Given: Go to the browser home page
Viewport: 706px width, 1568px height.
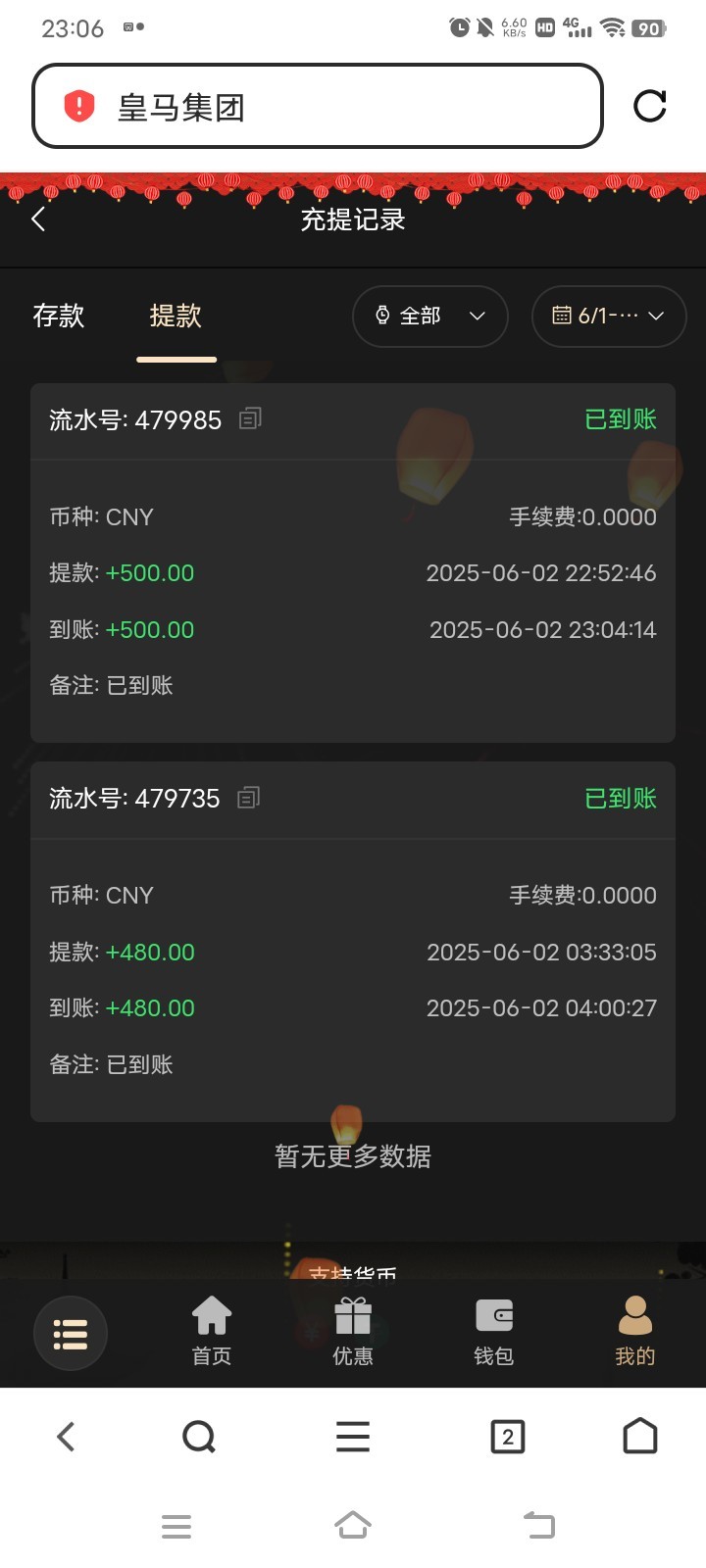Looking at the screenshot, I should pyautogui.click(x=640, y=1437).
